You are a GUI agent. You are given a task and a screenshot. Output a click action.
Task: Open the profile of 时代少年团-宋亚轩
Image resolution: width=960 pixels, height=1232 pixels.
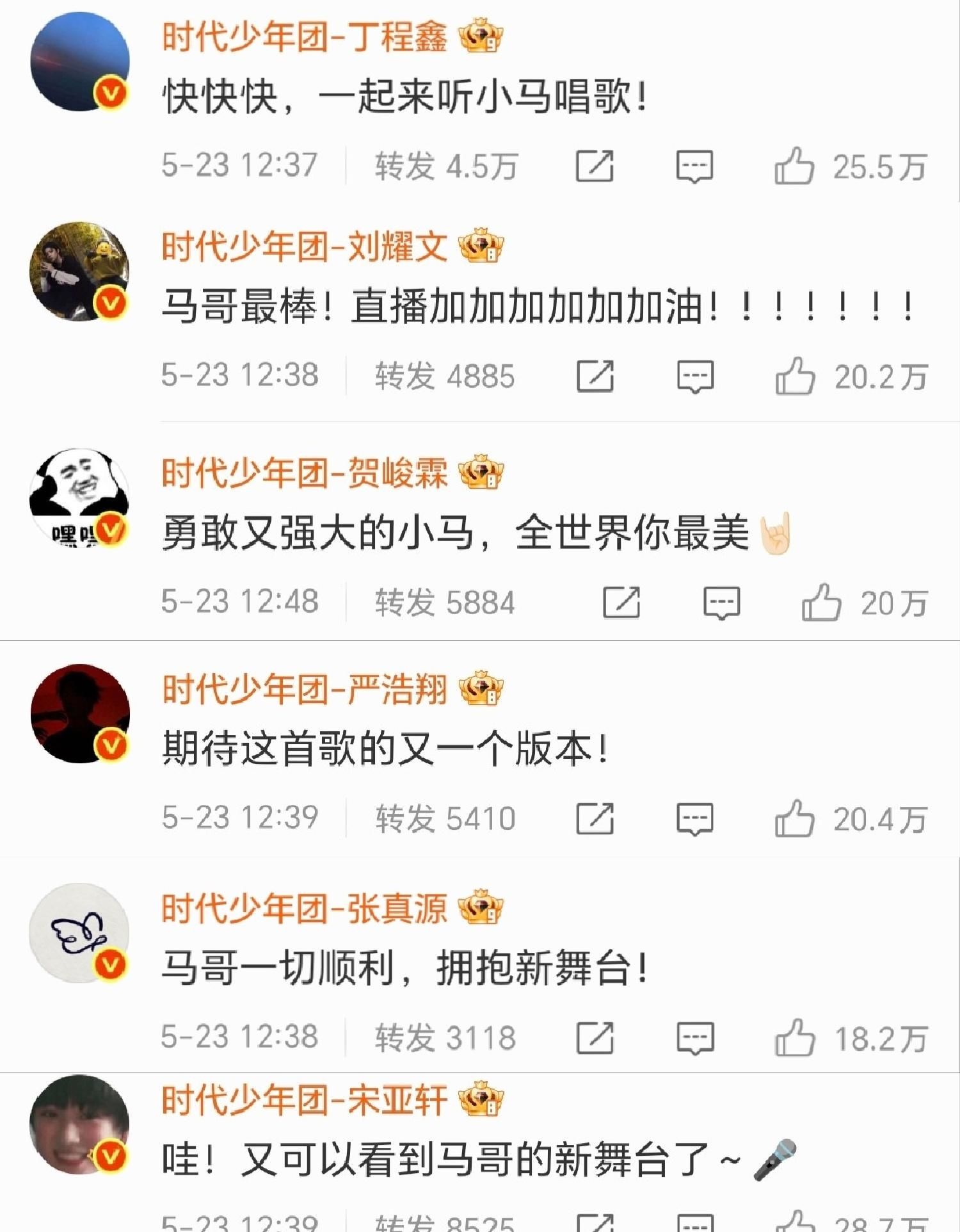point(304,1100)
